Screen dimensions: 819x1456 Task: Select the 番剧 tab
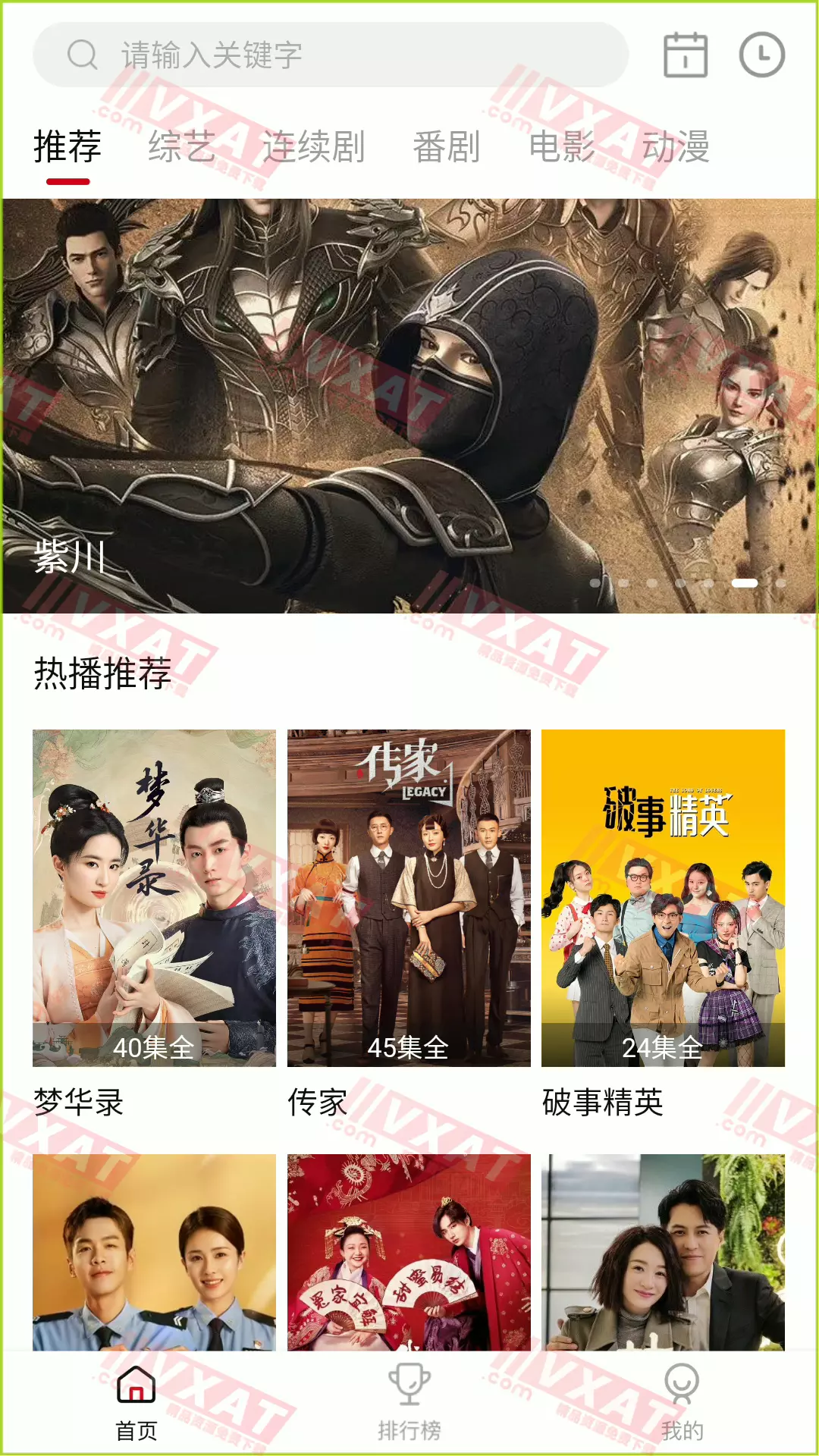(x=446, y=146)
